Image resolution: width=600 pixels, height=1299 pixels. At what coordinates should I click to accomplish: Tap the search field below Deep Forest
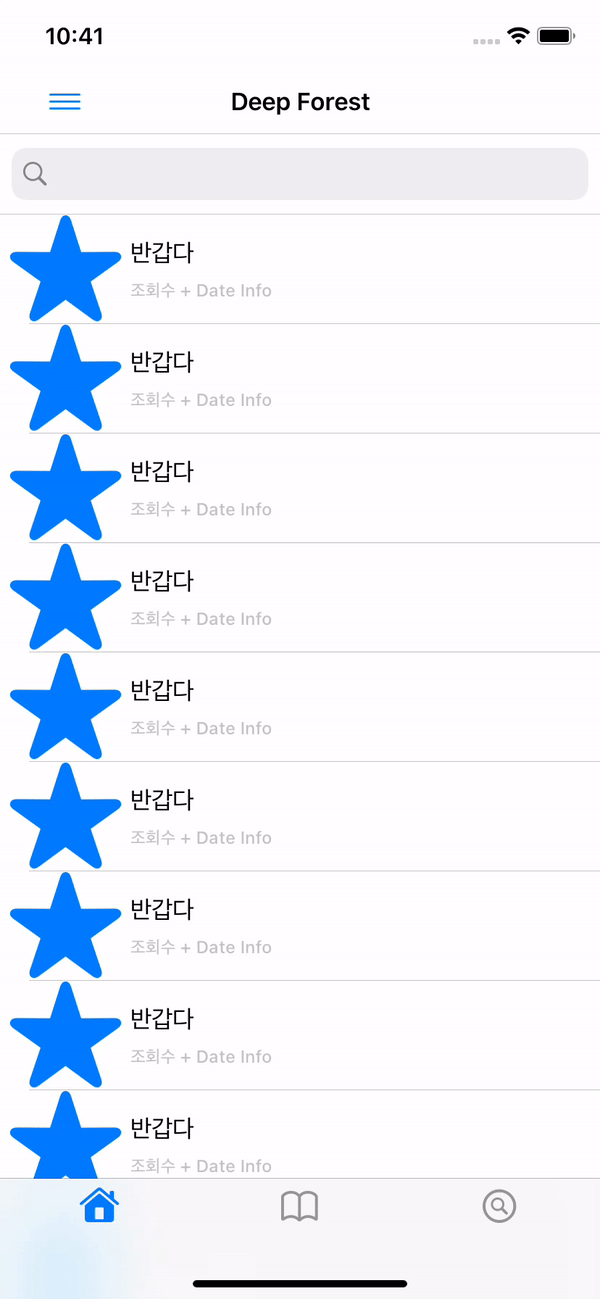point(300,174)
